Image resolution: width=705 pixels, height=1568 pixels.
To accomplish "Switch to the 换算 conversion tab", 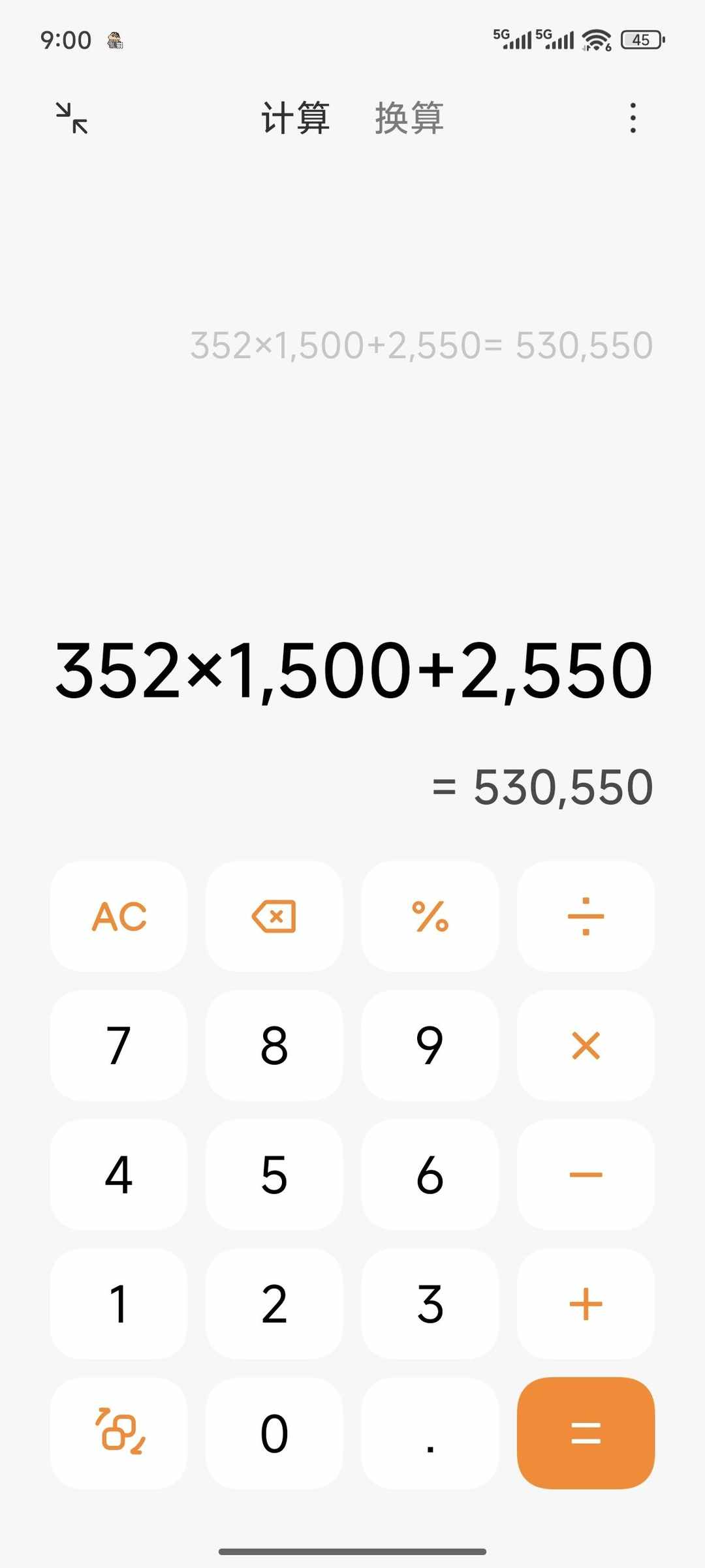I will click(x=409, y=118).
